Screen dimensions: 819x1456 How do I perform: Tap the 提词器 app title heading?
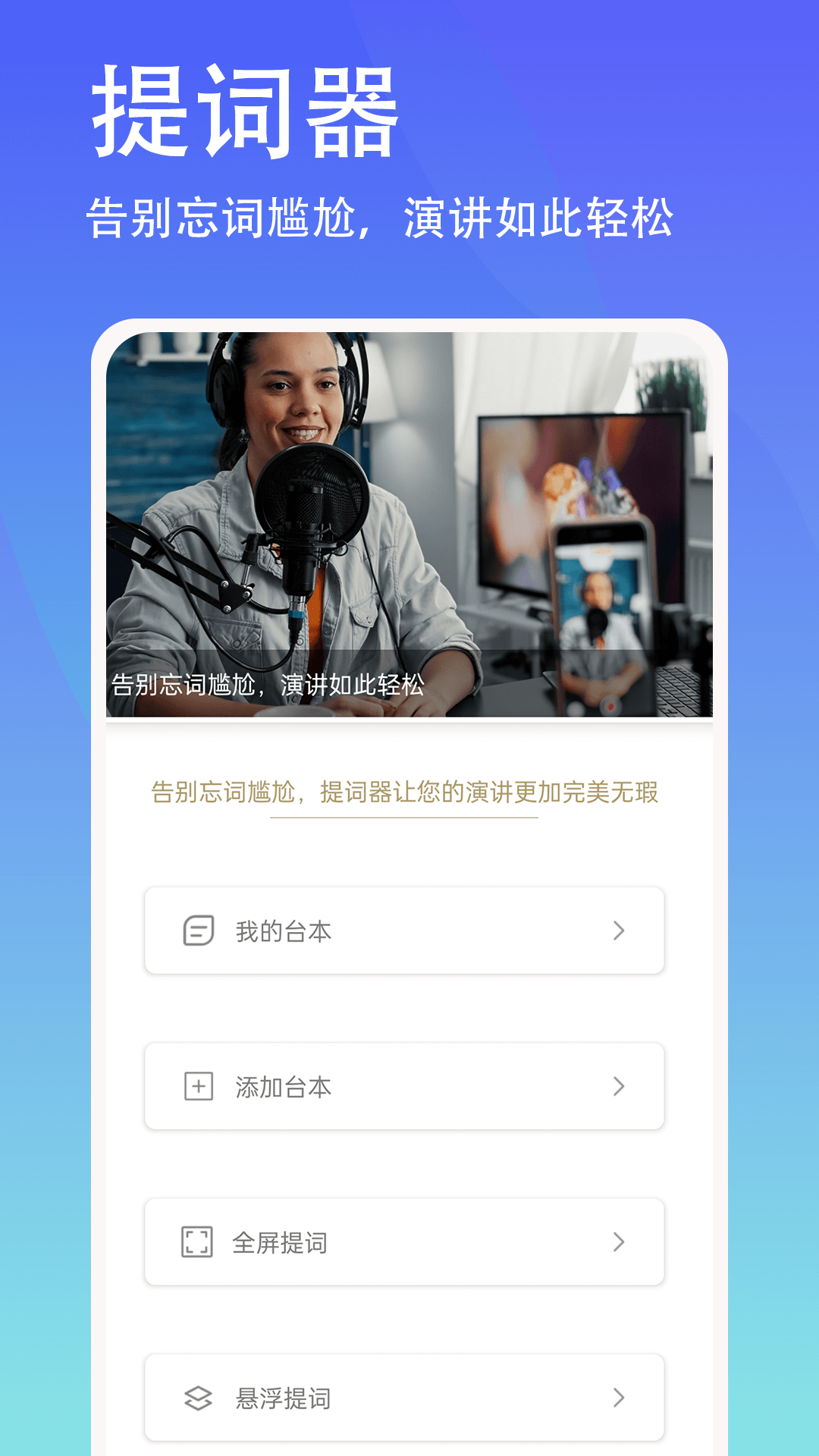coord(243,114)
